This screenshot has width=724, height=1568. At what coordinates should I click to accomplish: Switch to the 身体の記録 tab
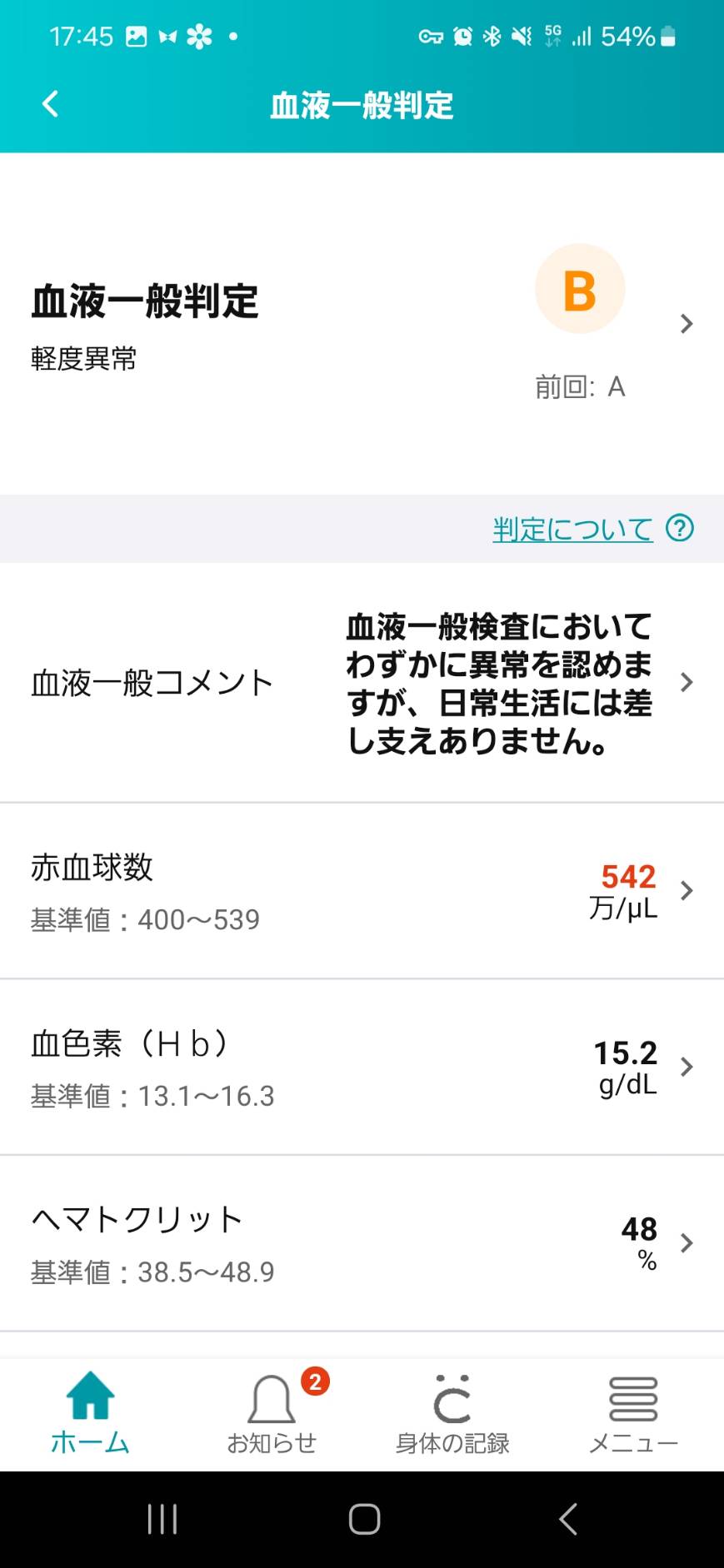[452, 1414]
